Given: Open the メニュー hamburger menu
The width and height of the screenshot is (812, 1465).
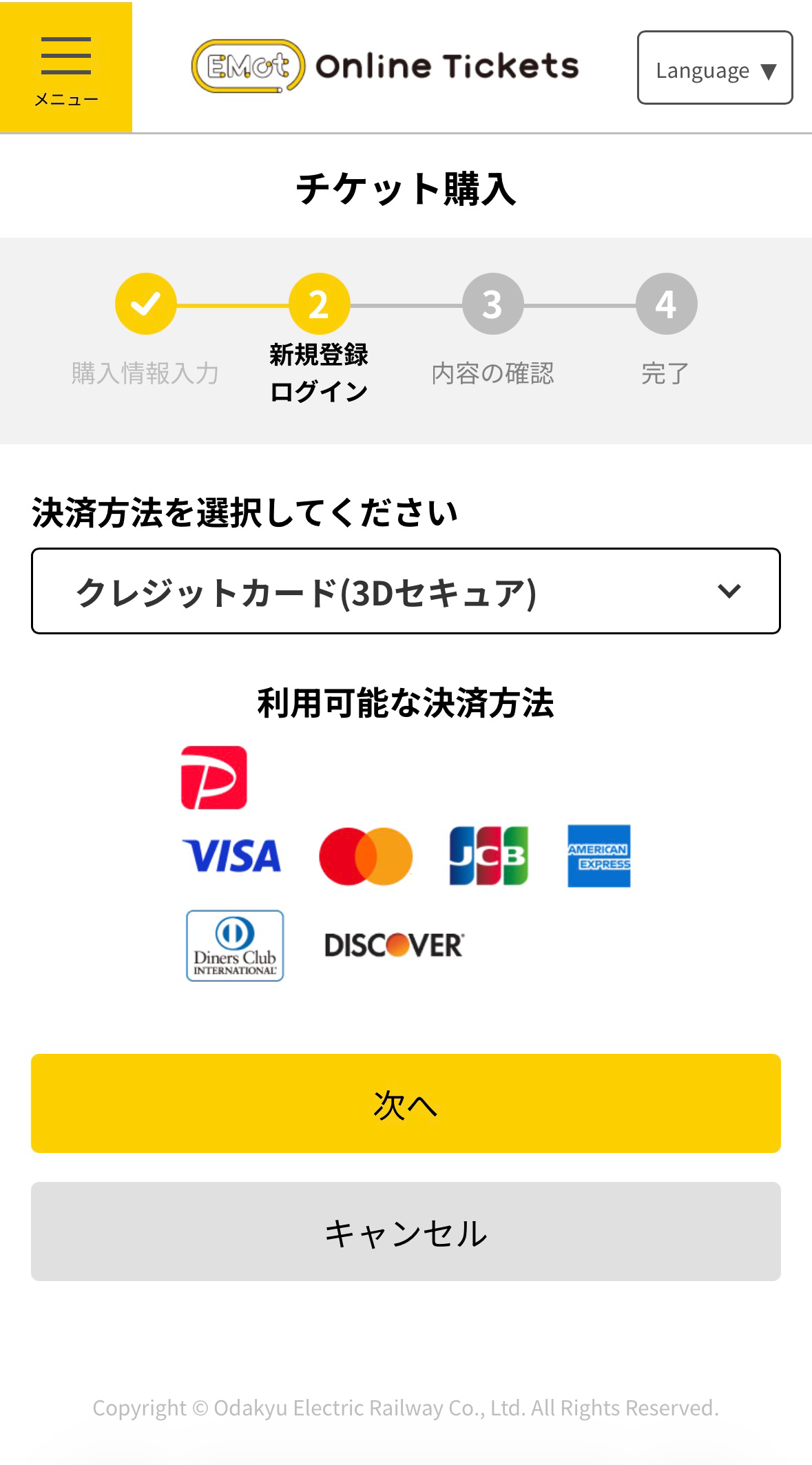Looking at the screenshot, I should pyautogui.click(x=66, y=67).
